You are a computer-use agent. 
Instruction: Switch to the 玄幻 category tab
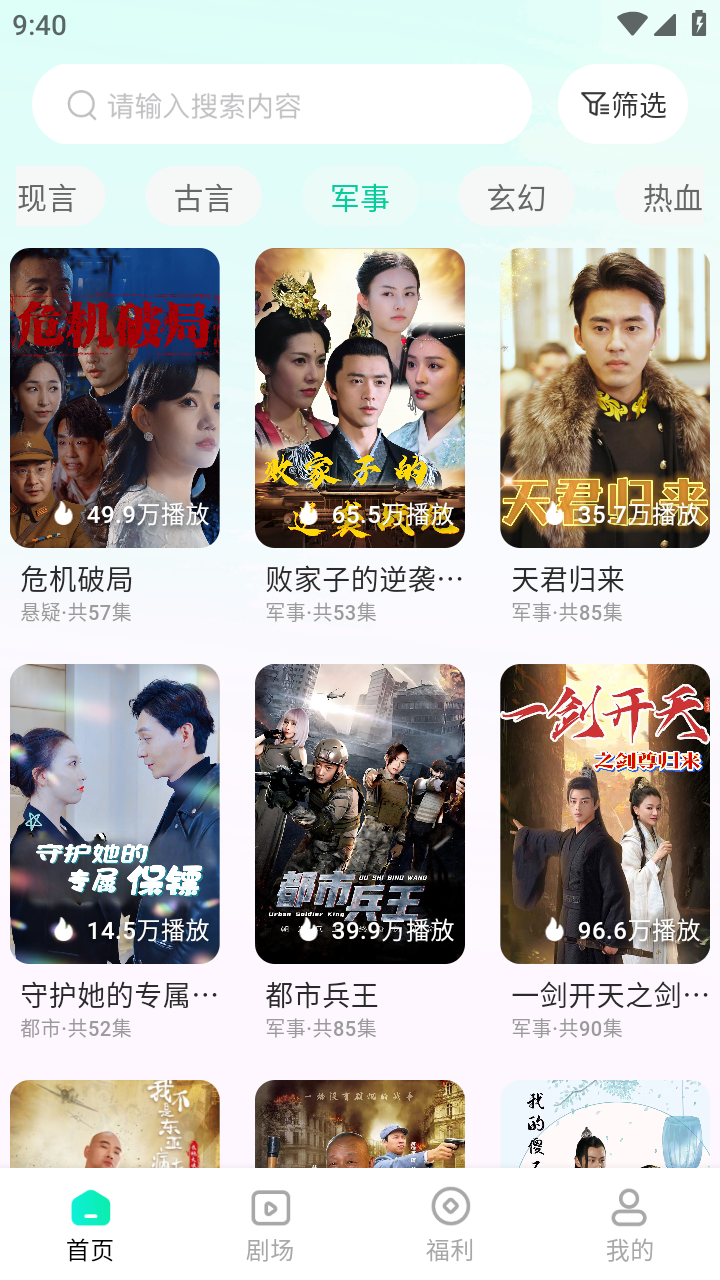click(x=516, y=197)
